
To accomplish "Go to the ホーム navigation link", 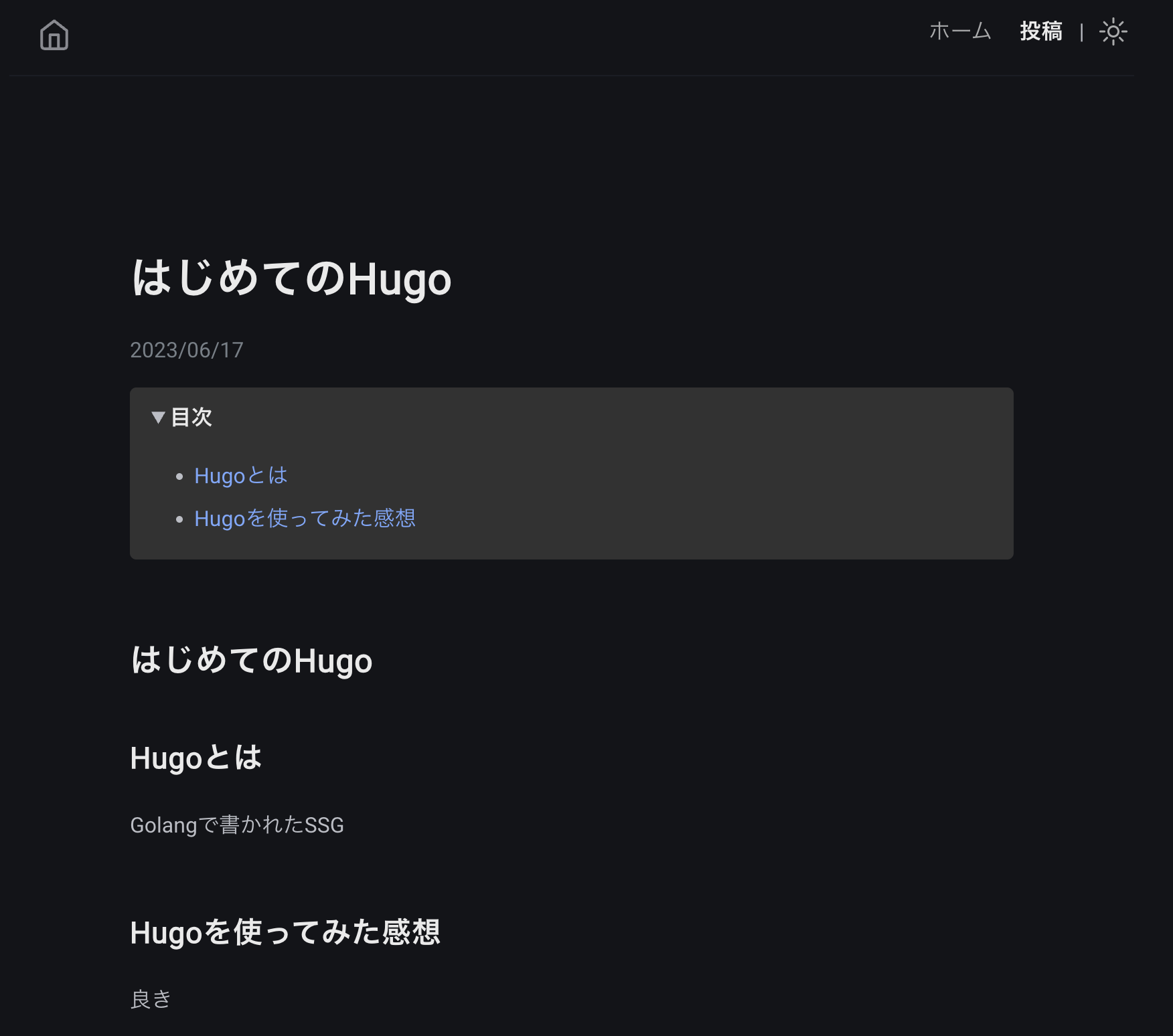I will [959, 31].
